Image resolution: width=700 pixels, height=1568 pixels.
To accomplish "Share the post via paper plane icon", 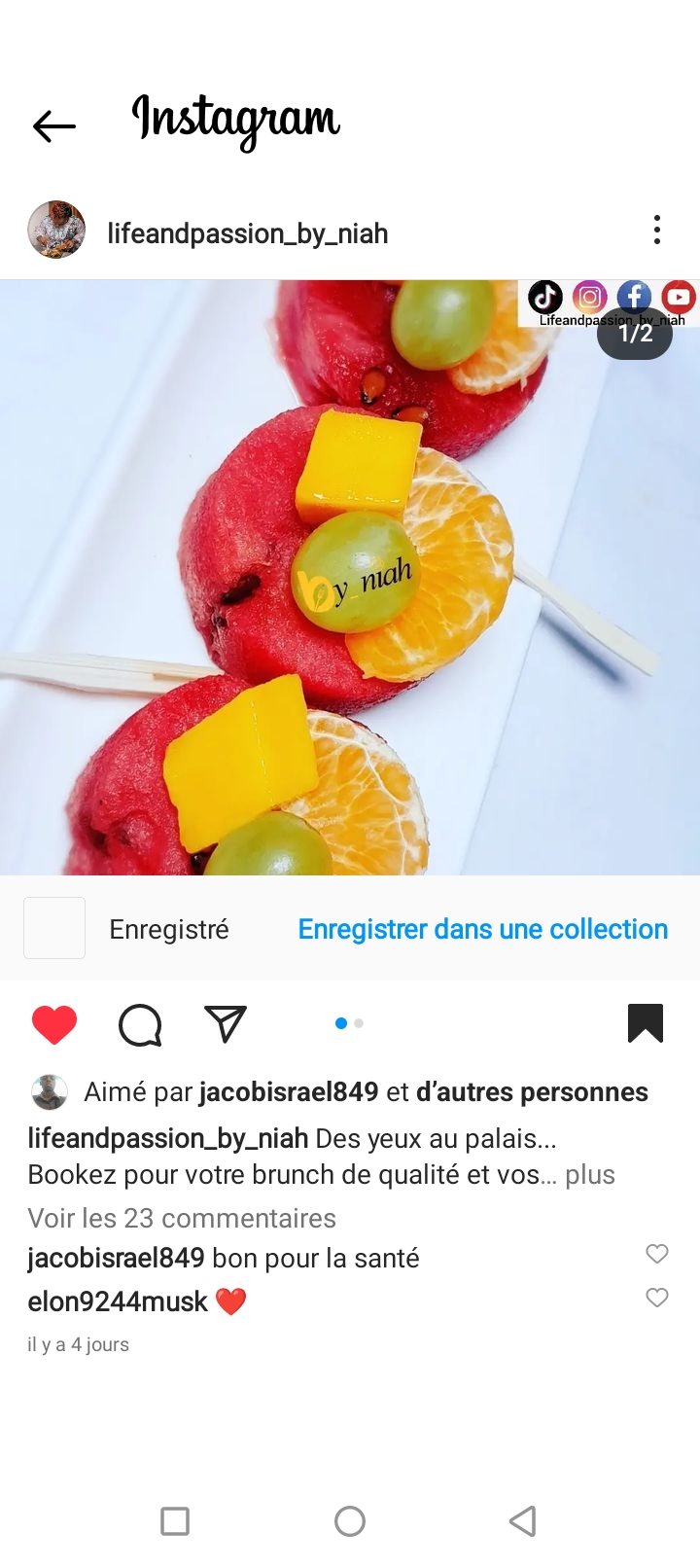I will (226, 1024).
